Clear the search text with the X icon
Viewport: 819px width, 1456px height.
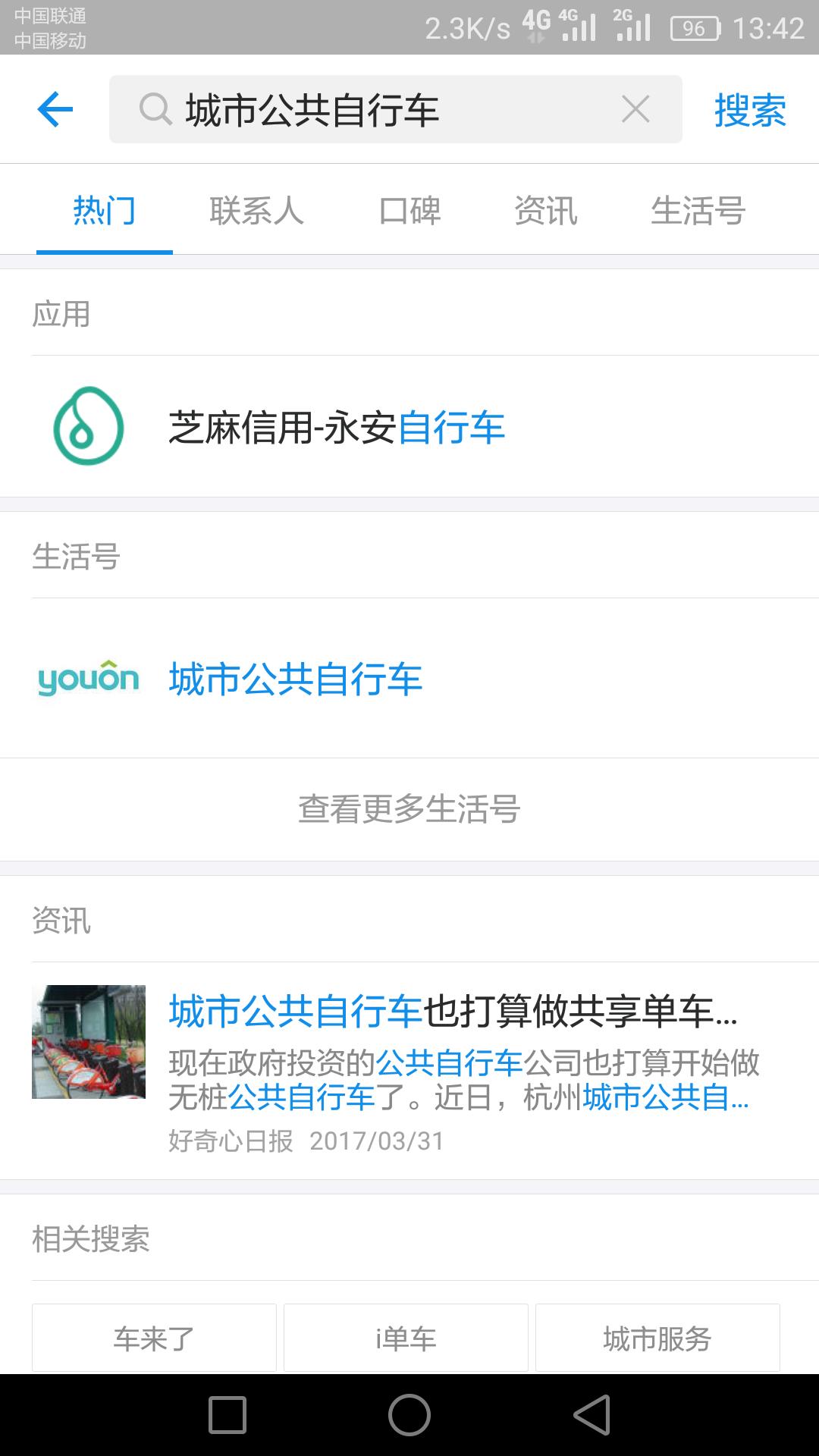coord(635,110)
